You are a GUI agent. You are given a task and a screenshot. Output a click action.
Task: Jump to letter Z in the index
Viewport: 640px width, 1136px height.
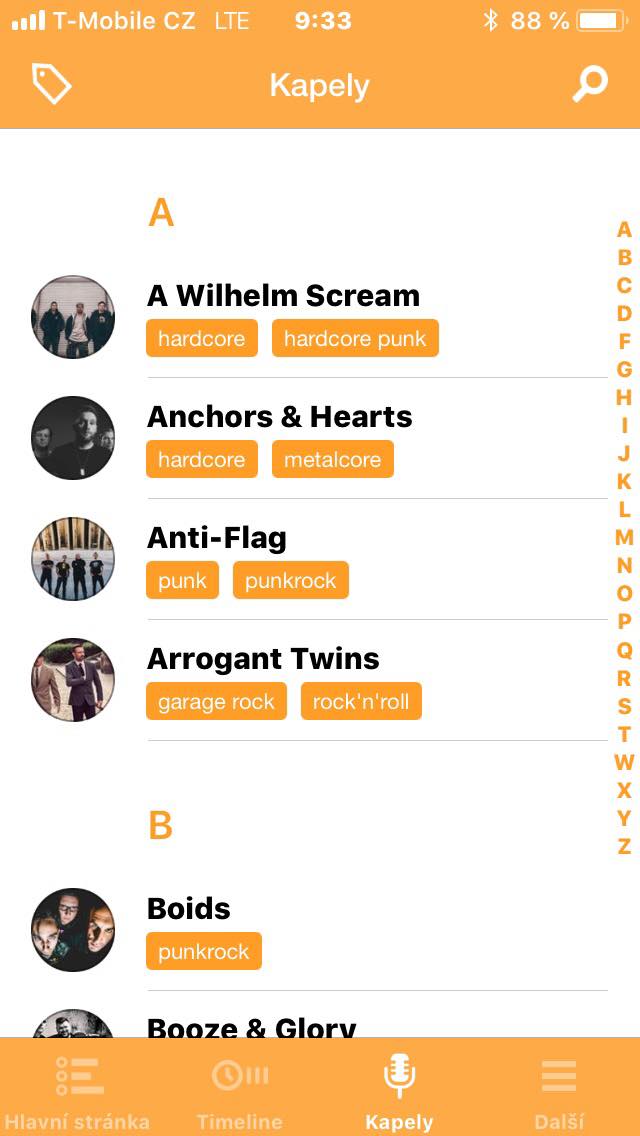pos(624,846)
